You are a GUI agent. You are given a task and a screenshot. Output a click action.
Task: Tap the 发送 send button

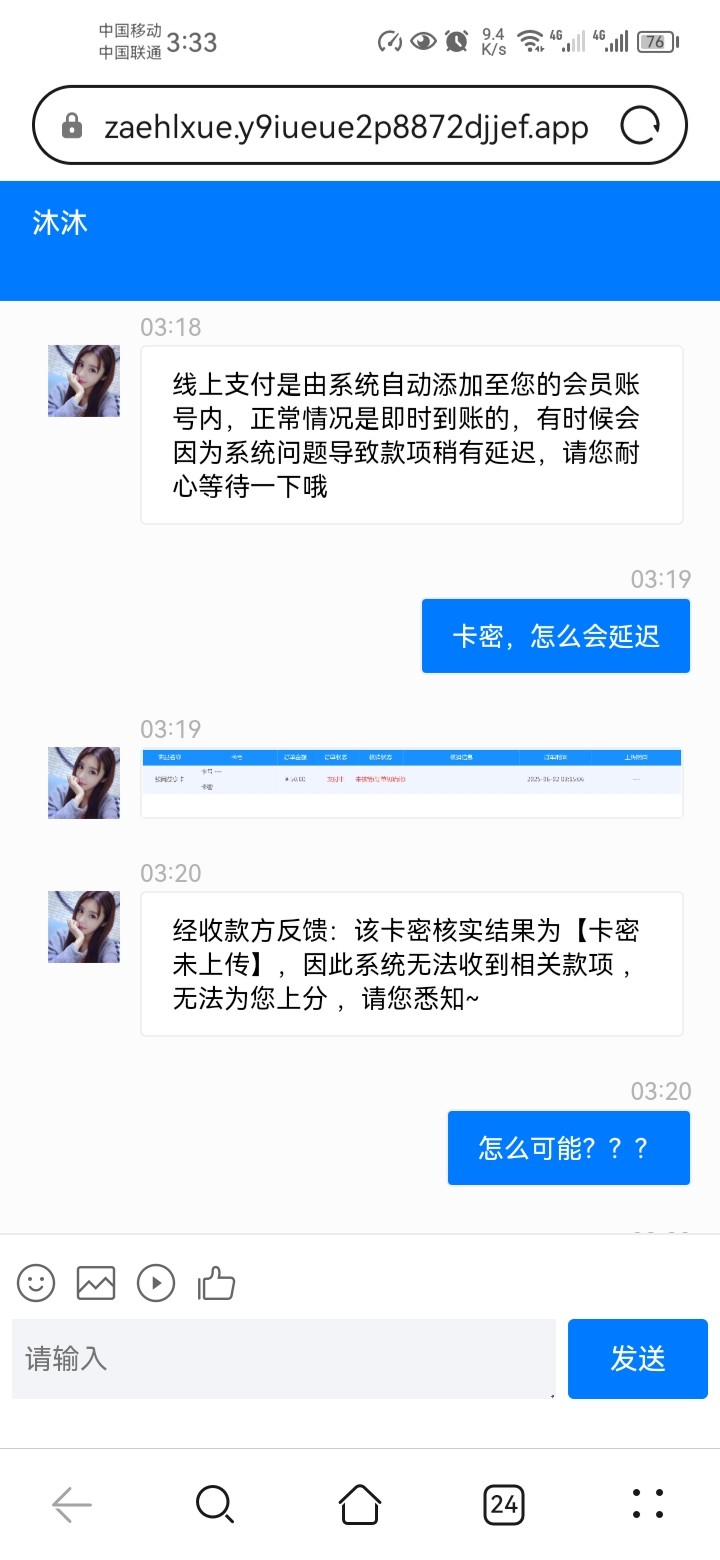637,1358
